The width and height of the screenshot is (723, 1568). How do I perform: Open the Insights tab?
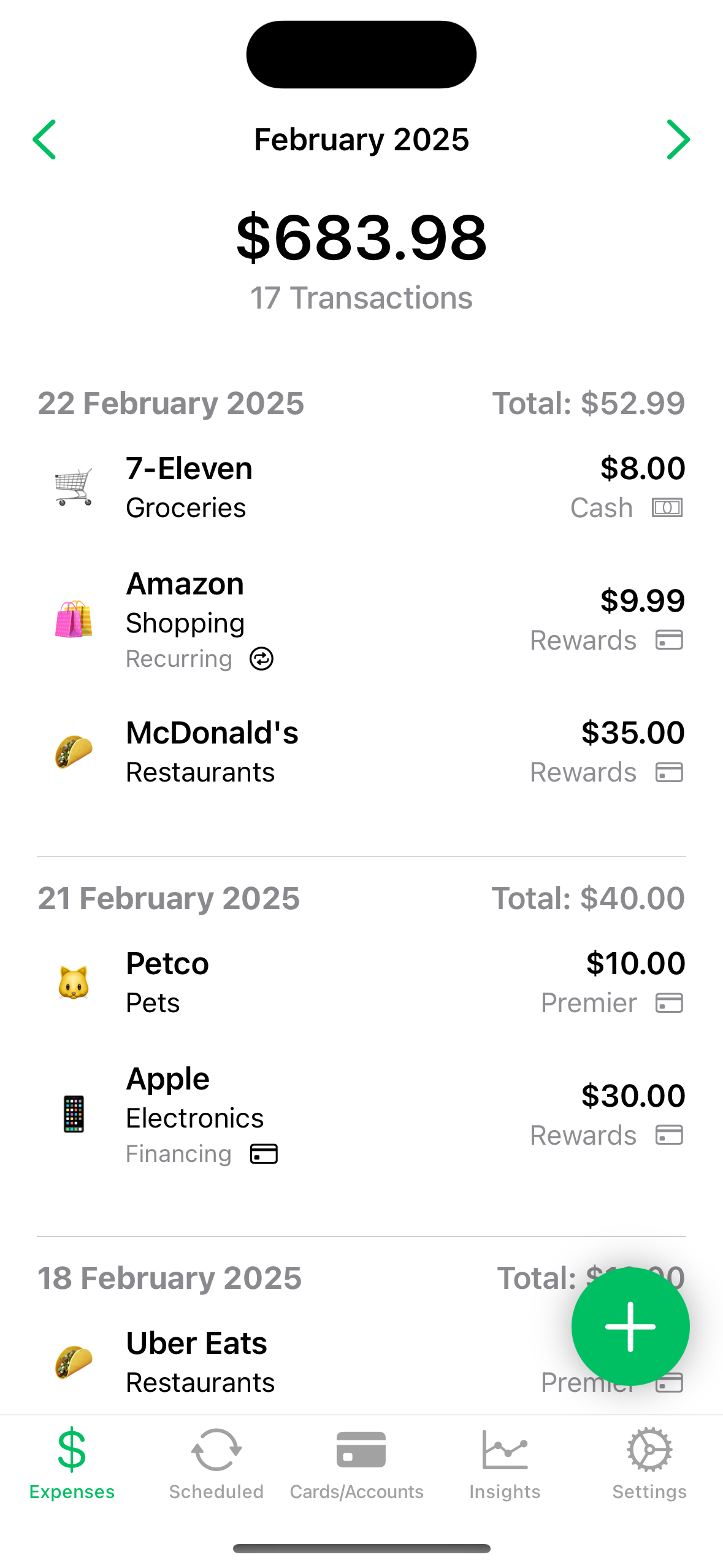505,1464
